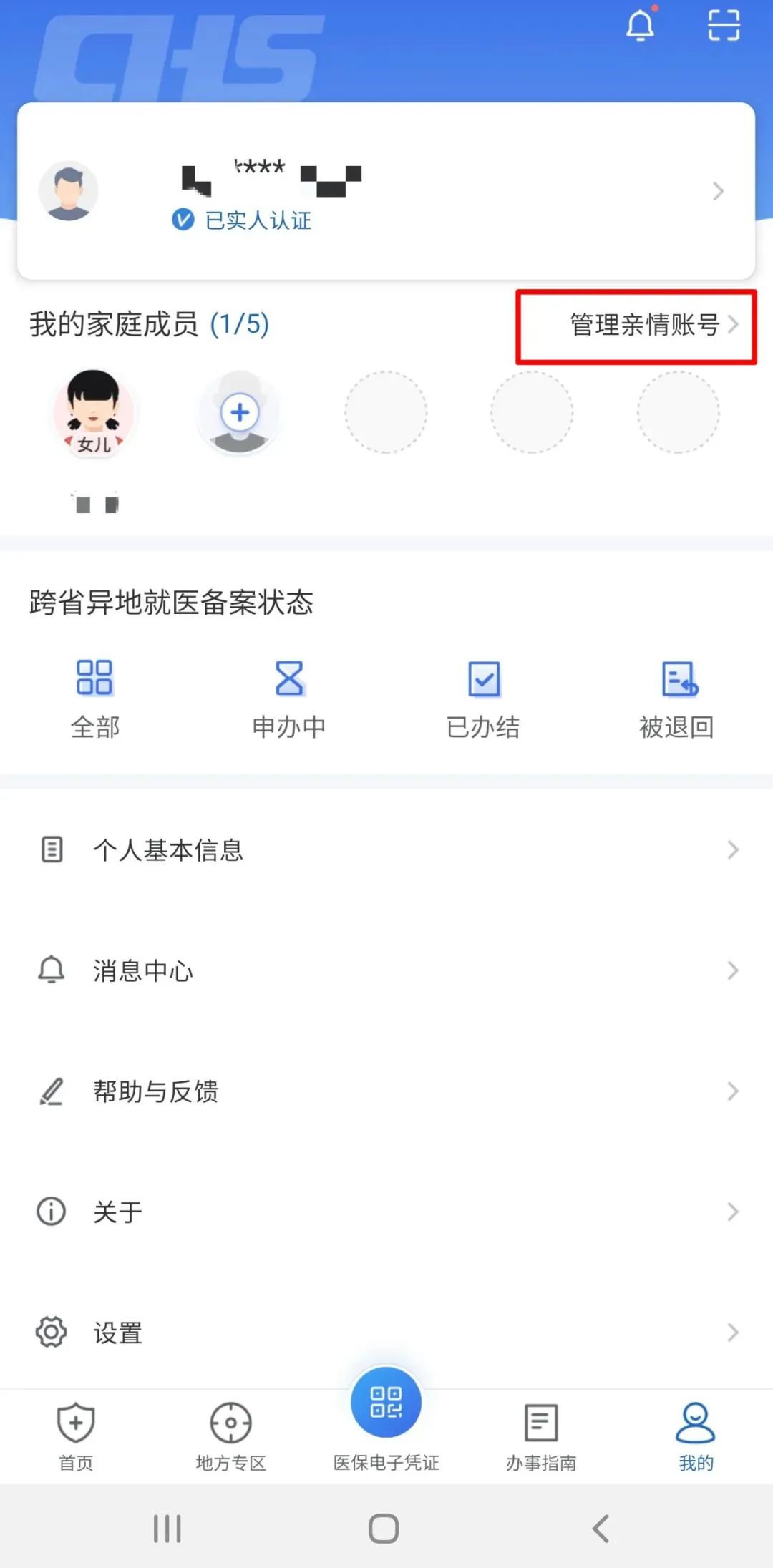Image resolution: width=773 pixels, height=1568 pixels.
Task: Expand the 帮助与反馈 row chevron
Action: pos(731,1091)
